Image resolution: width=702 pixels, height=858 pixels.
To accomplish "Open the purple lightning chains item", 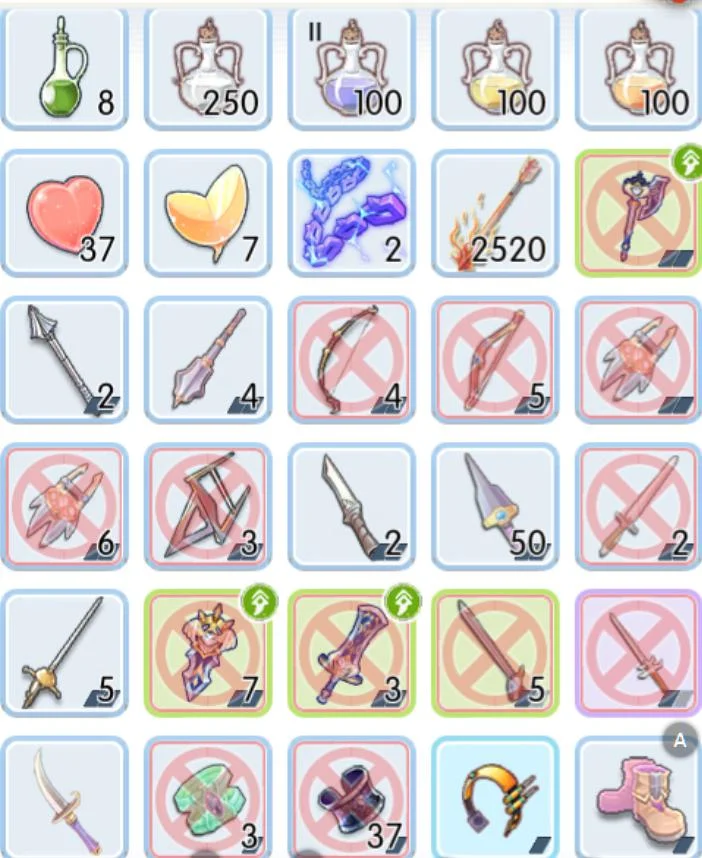I will [x=352, y=214].
